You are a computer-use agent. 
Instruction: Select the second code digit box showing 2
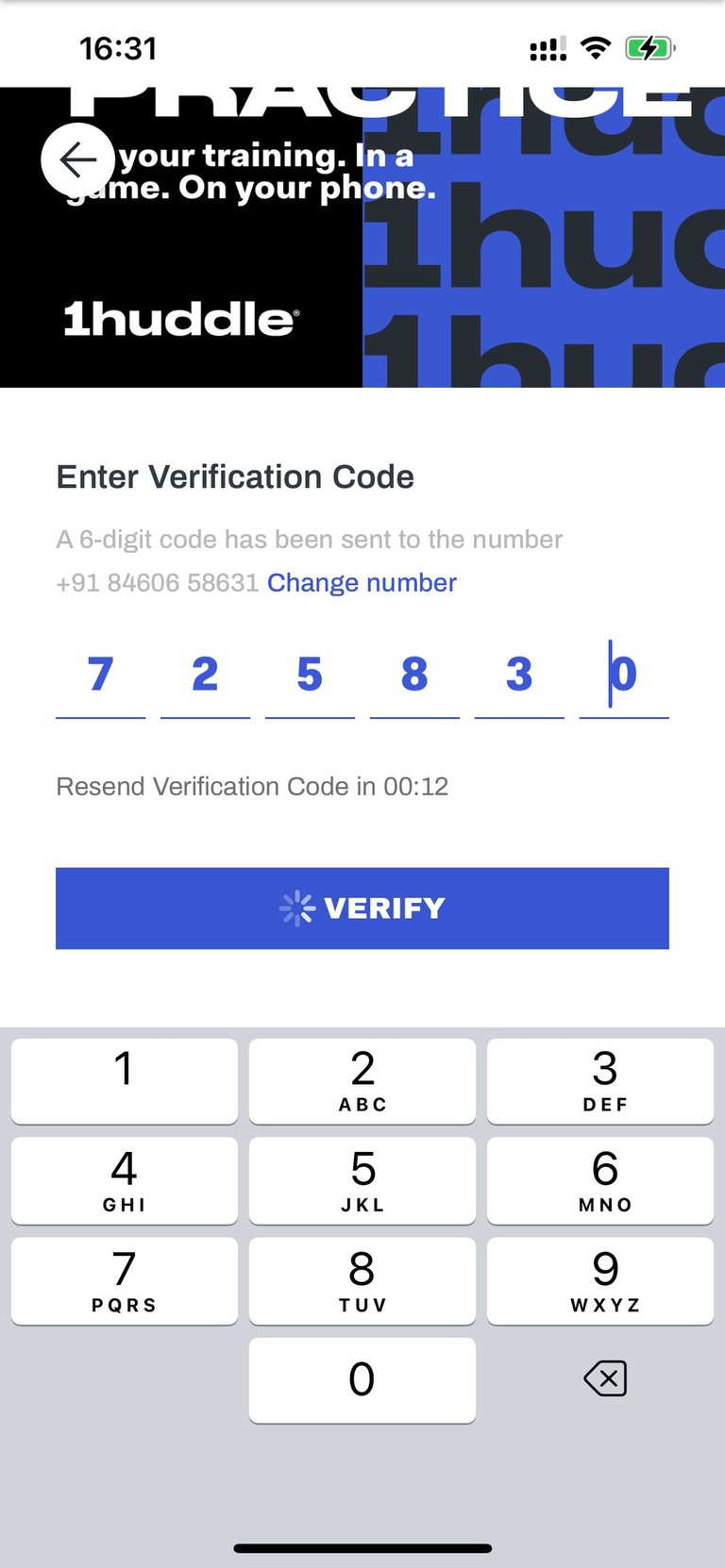205,676
